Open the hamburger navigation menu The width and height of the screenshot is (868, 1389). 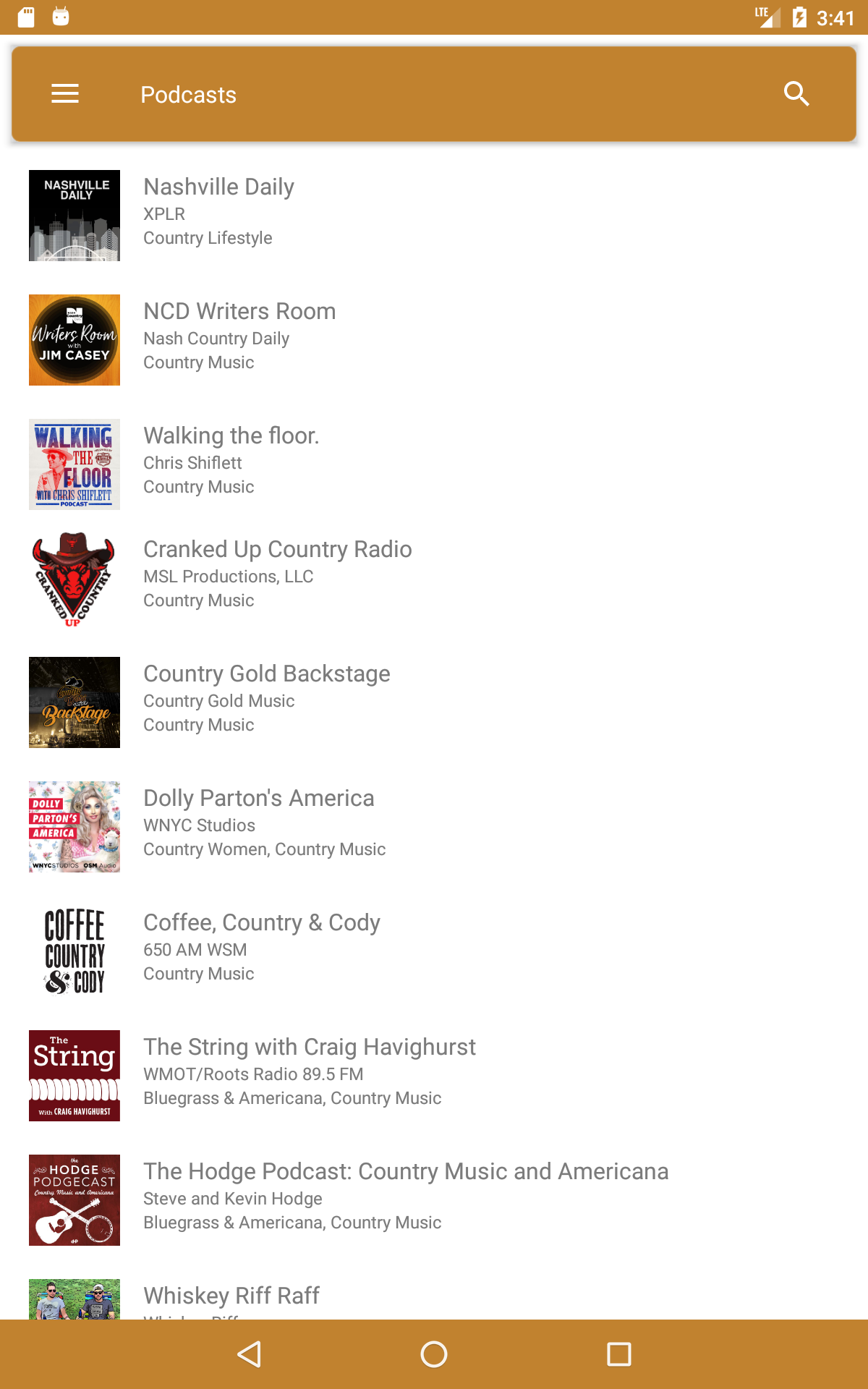coord(65,94)
